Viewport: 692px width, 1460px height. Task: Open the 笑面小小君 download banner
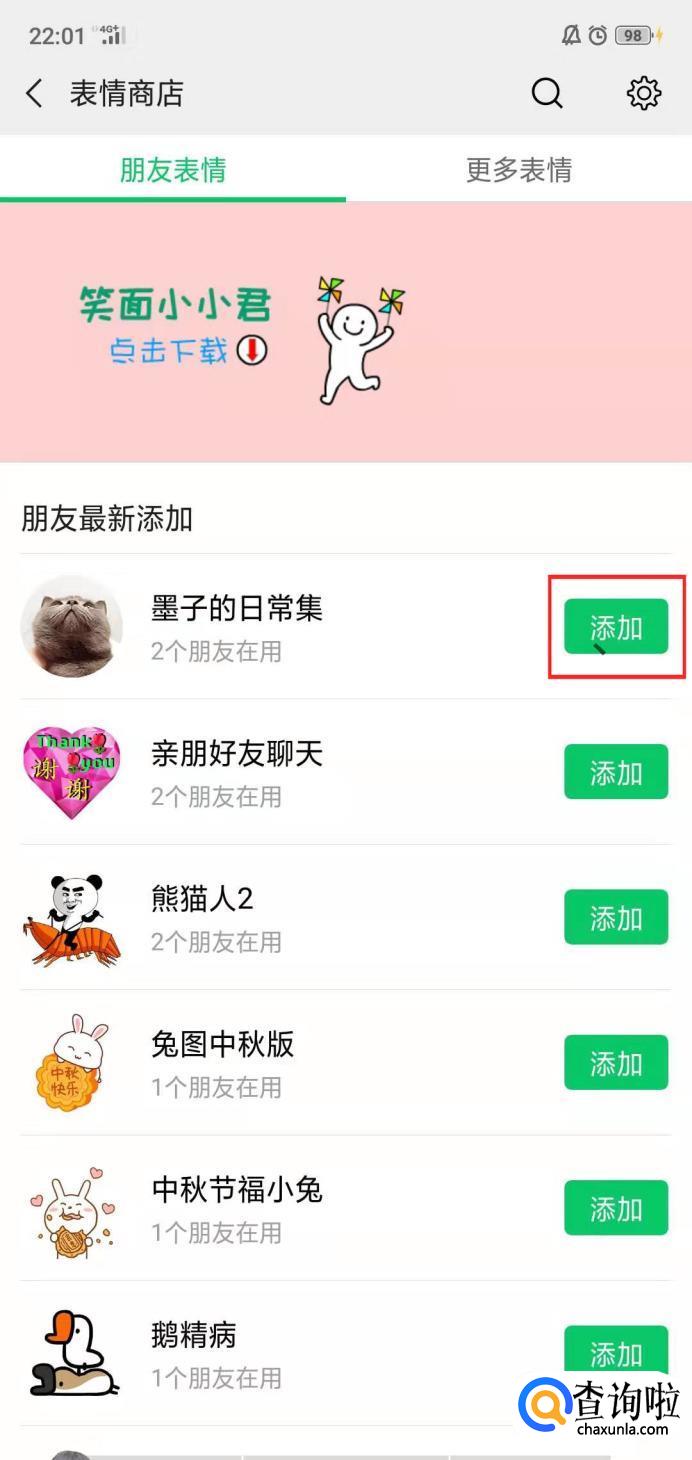tap(345, 332)
